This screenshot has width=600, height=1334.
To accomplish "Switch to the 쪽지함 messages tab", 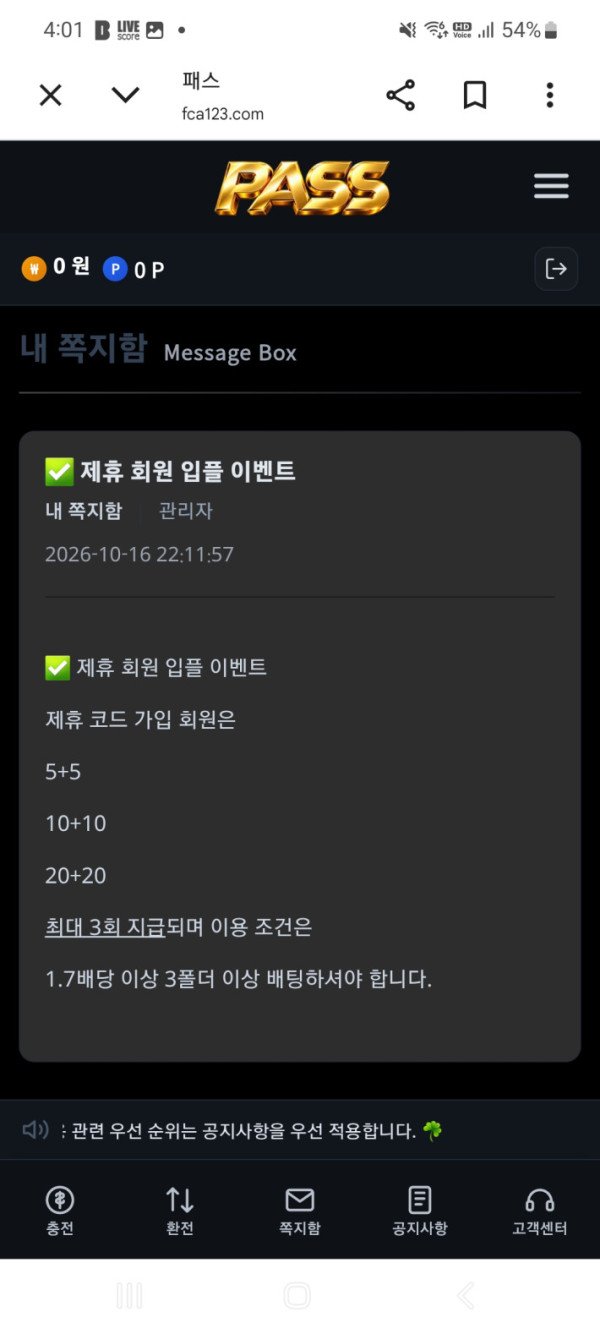I will (x=300, y=1210).
